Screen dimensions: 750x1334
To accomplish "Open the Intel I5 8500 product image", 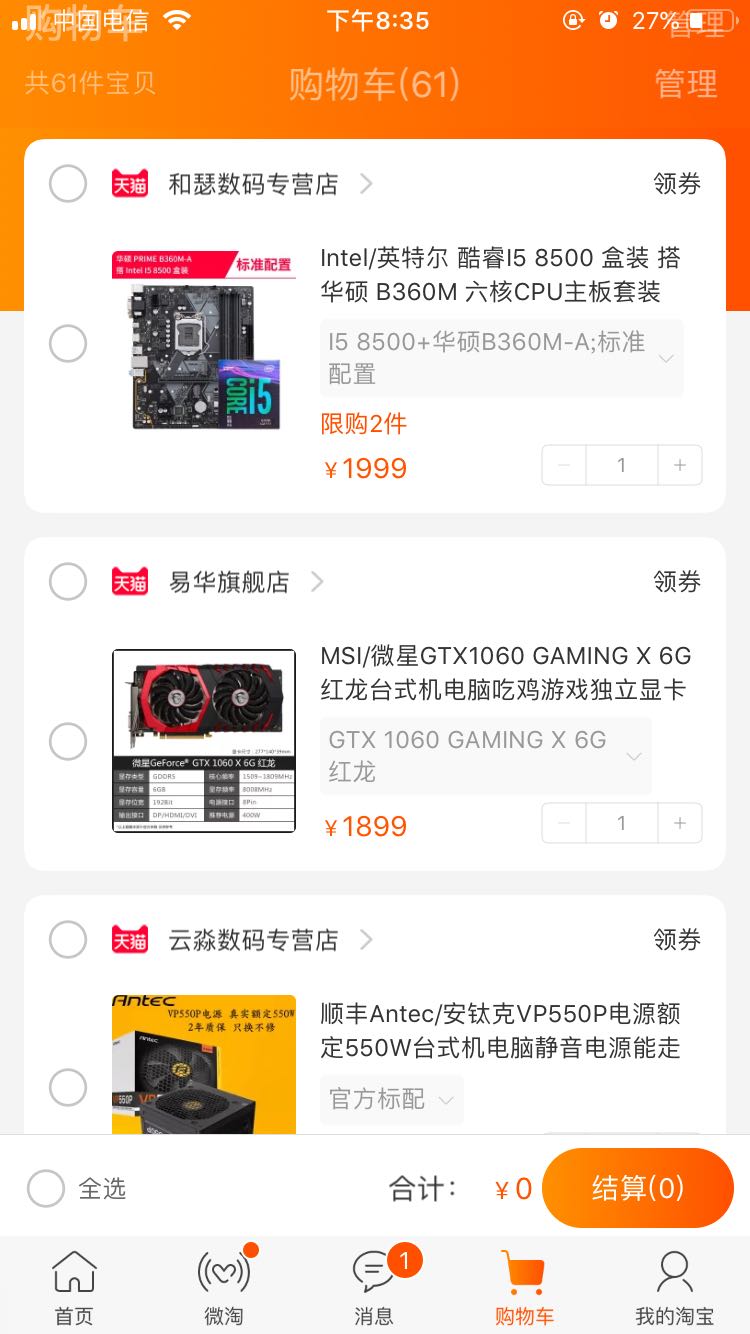I will (204, 340).
